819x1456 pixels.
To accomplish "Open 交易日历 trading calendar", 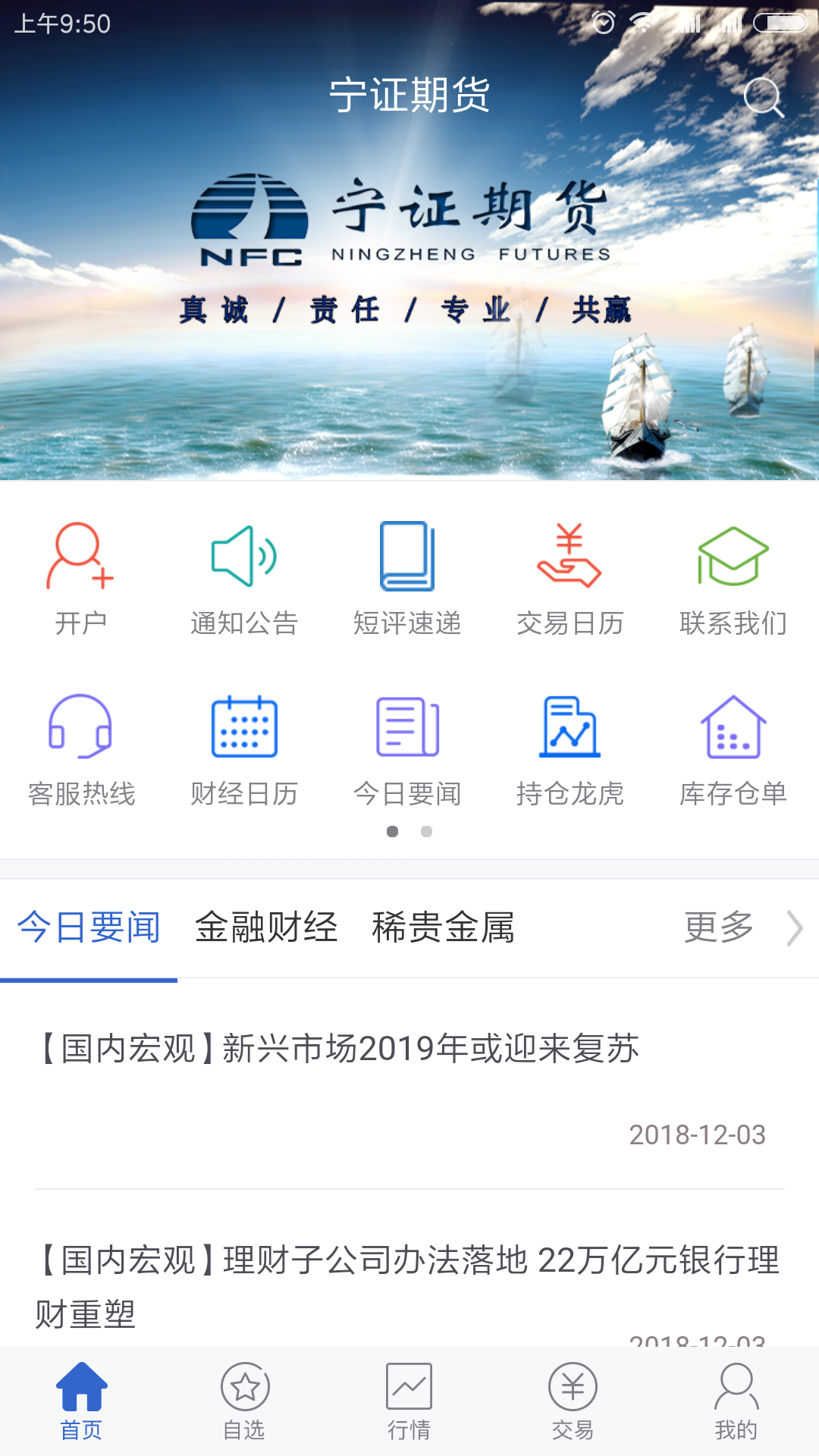I will [570, 578].
